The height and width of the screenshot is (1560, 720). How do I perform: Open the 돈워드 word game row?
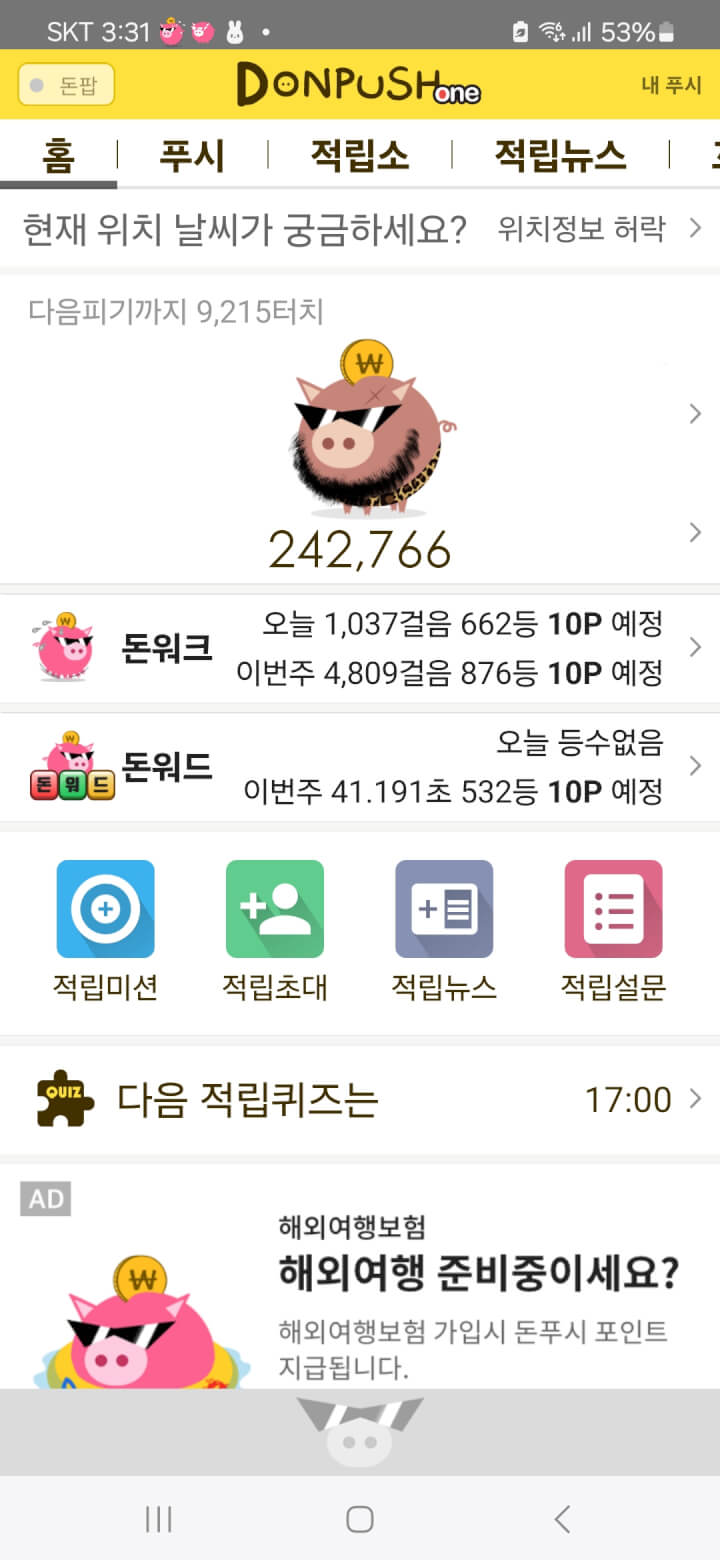click(x=360, y=767)
